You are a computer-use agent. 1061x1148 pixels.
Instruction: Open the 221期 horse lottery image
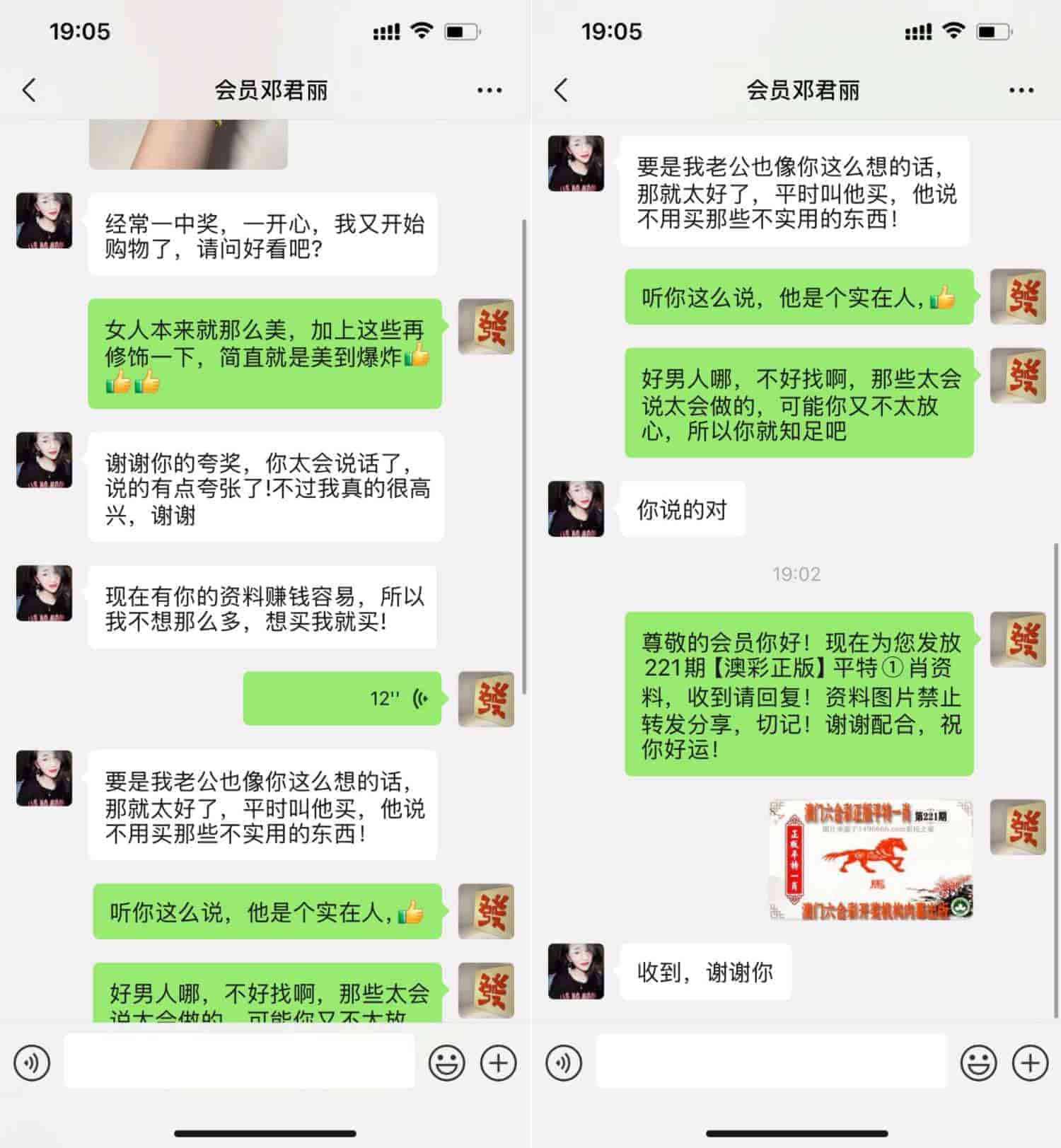tap(871, 859)
